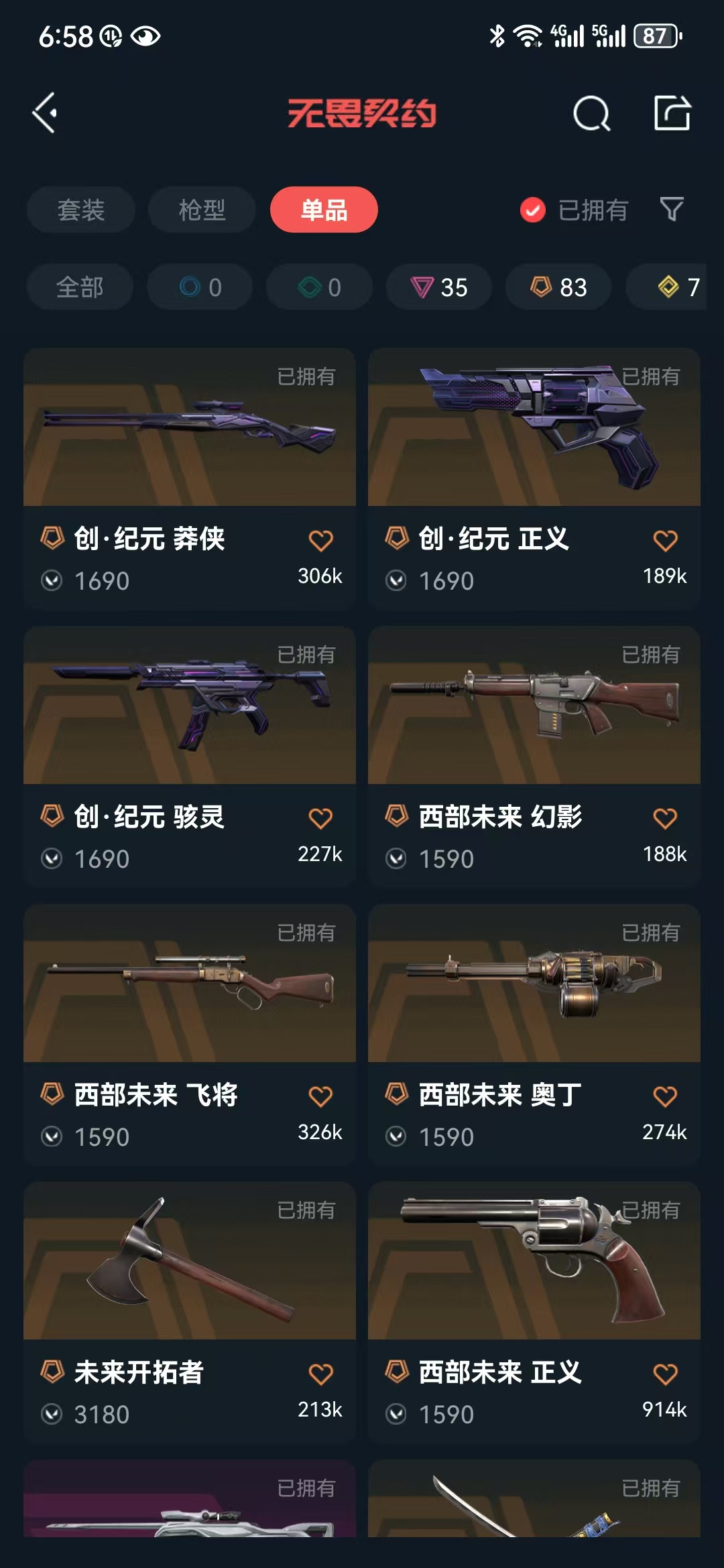Go back using the top-left arrow

click(x=45, y=113)
